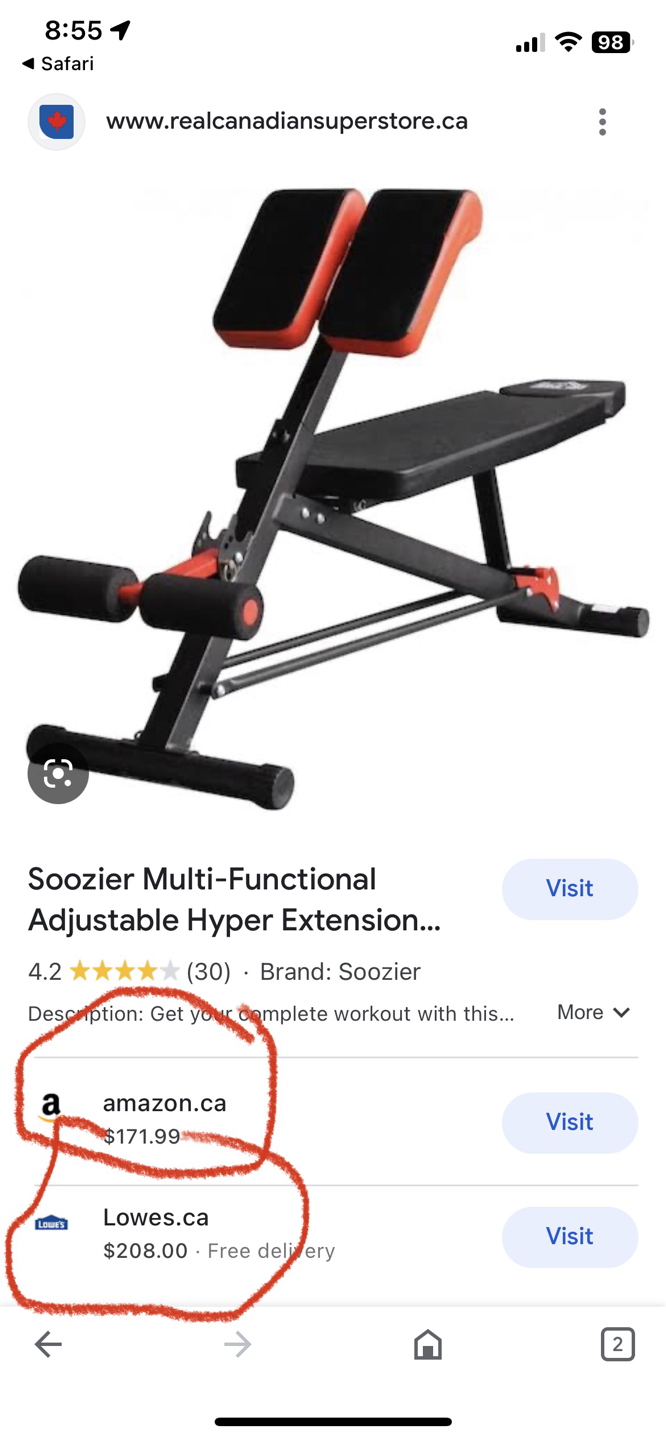Open the three-dot overflow menu

click(602, 122)
